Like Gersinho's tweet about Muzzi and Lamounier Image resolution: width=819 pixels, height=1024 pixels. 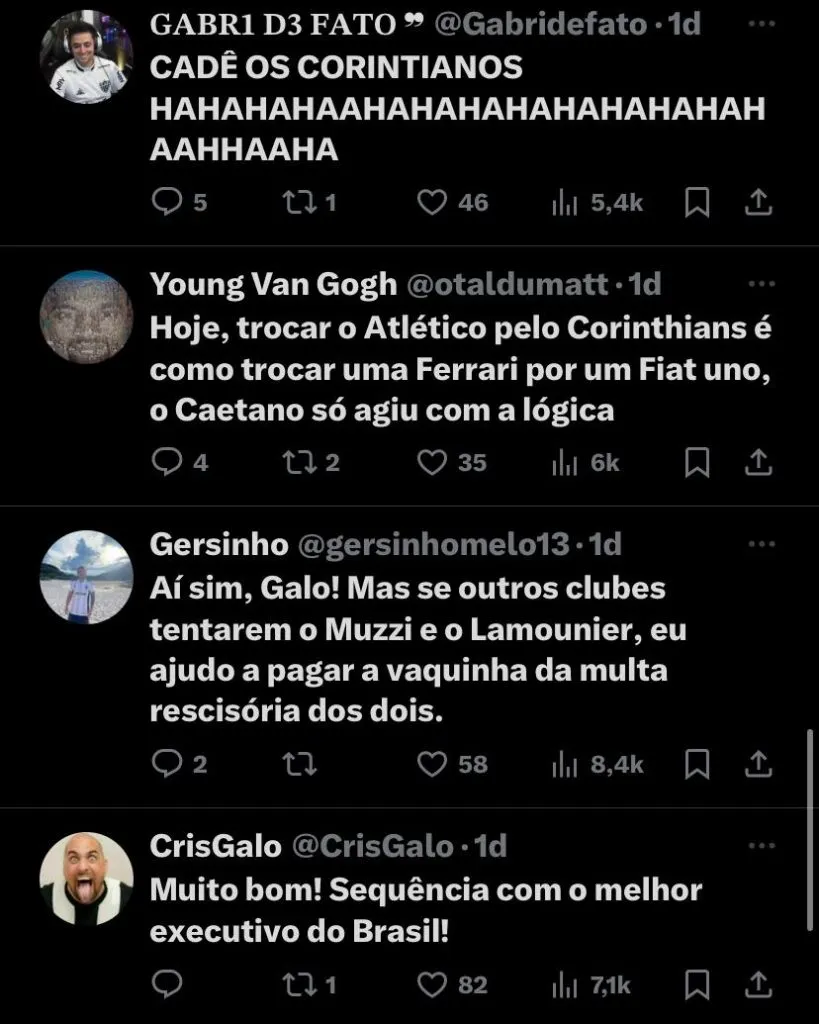click(432, 765)
